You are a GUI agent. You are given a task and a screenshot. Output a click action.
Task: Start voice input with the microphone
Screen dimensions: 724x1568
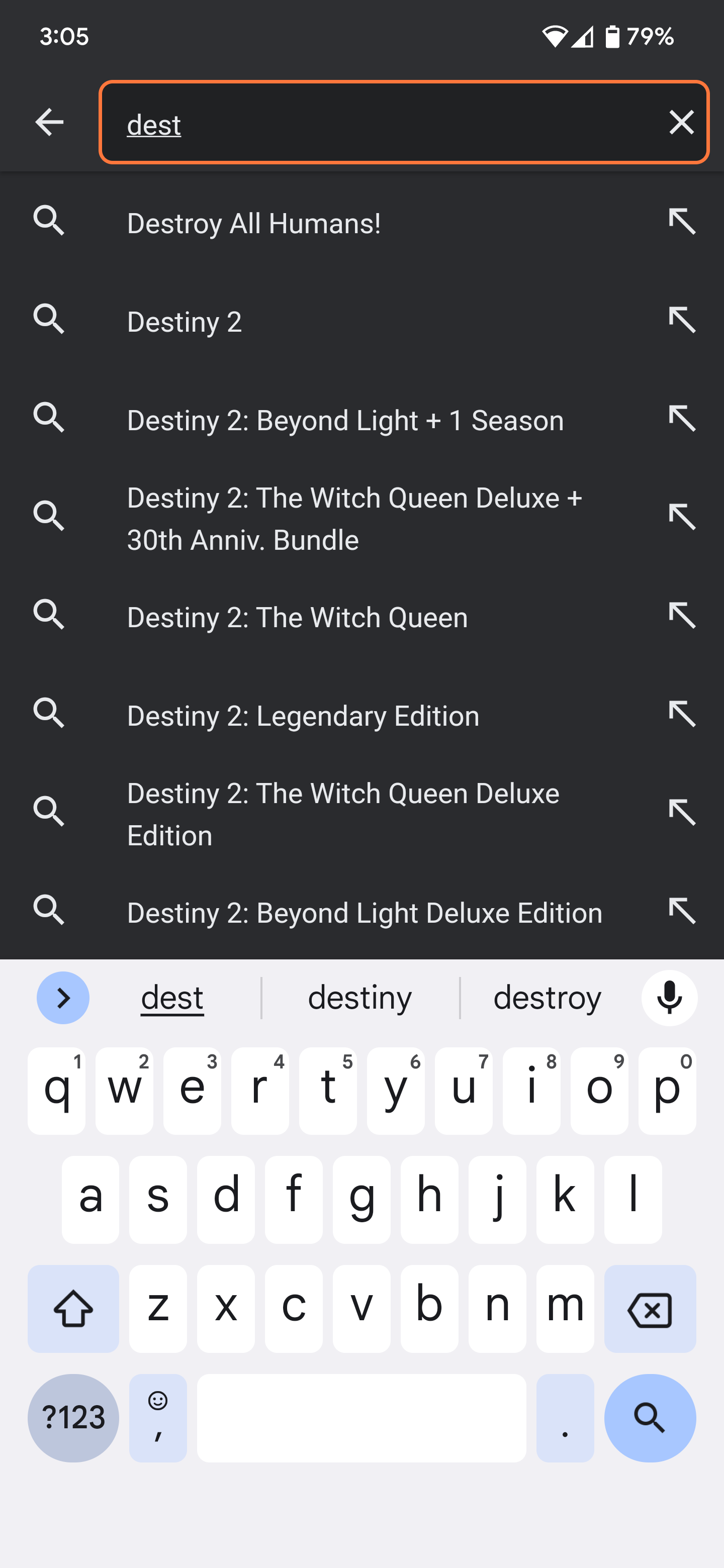[669, 998]
